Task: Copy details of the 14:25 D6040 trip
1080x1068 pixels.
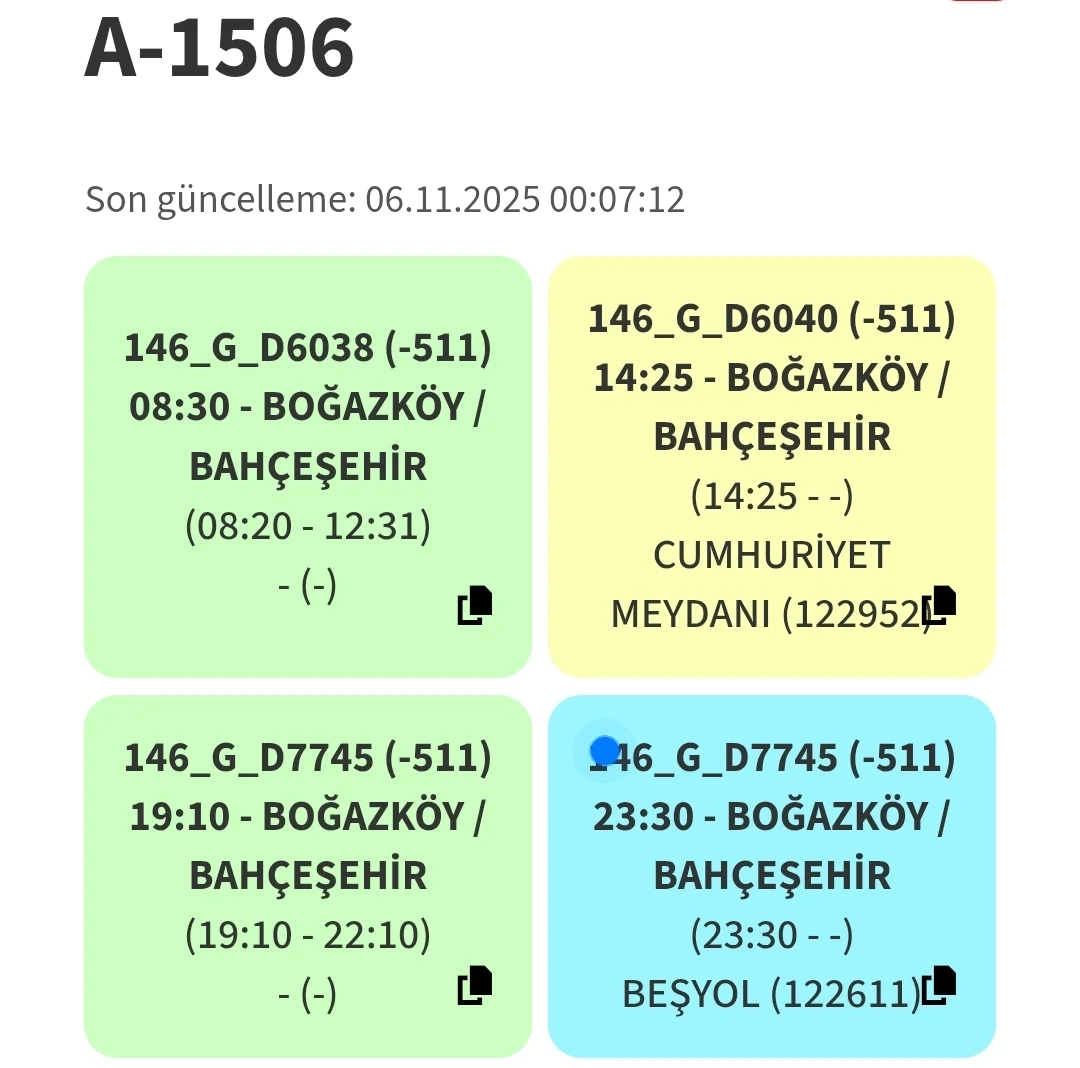Action: click(939, 606)
